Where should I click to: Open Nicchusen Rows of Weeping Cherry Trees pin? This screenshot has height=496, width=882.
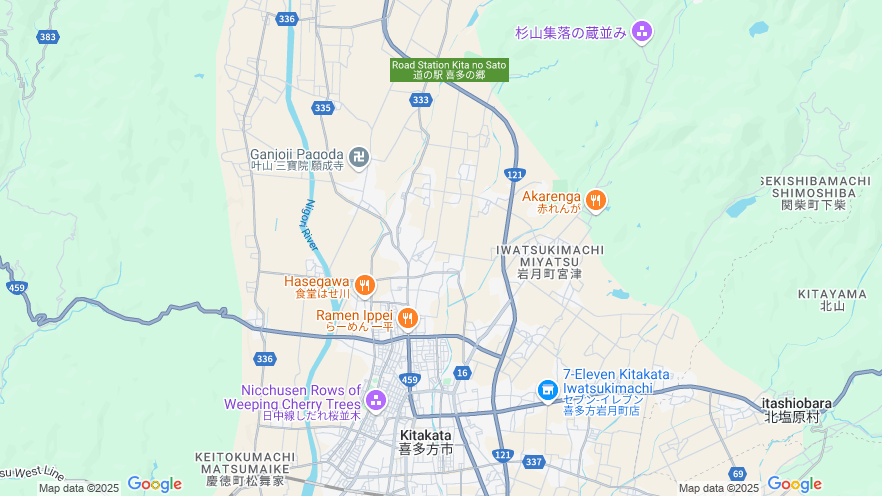click(x=376, y=401)
